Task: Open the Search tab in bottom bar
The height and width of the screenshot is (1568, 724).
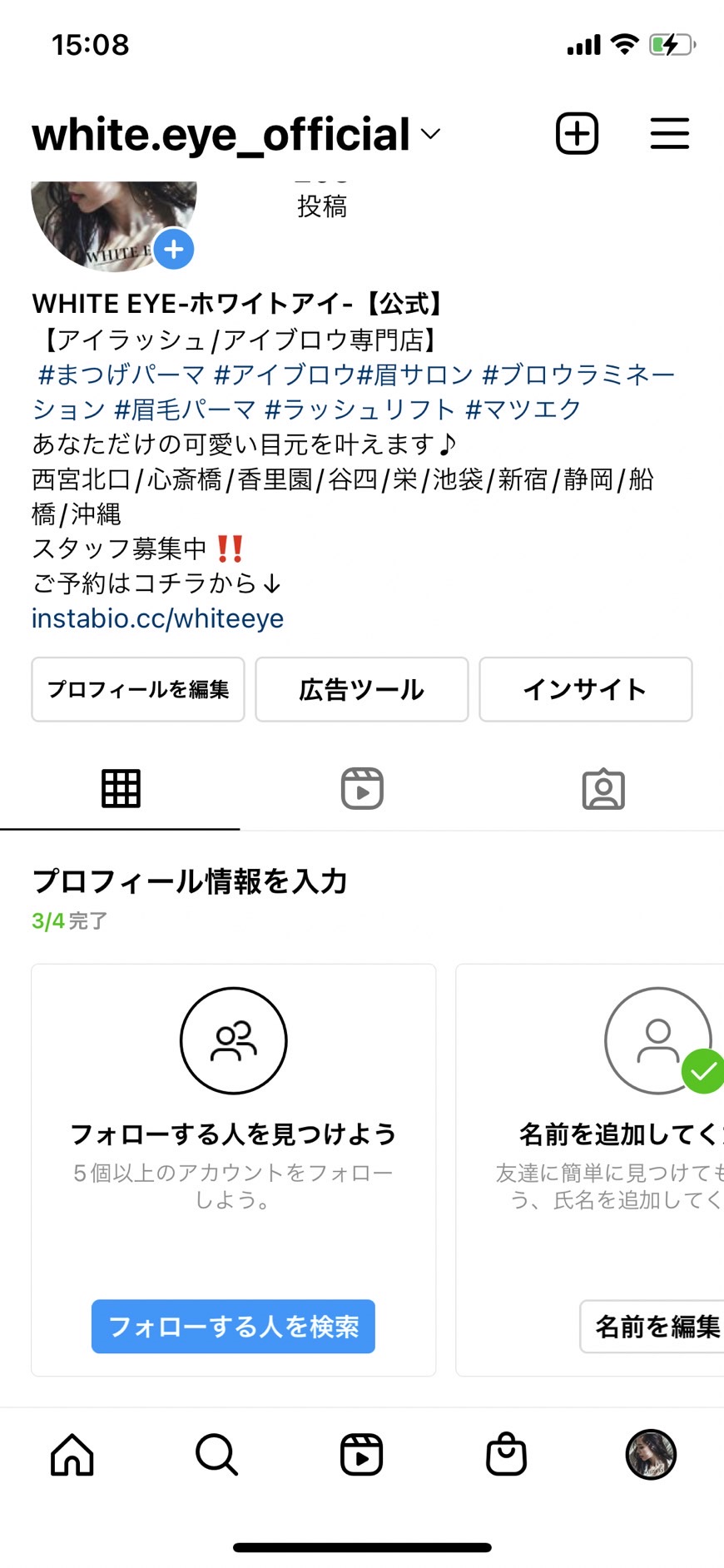Action: 217,1454
